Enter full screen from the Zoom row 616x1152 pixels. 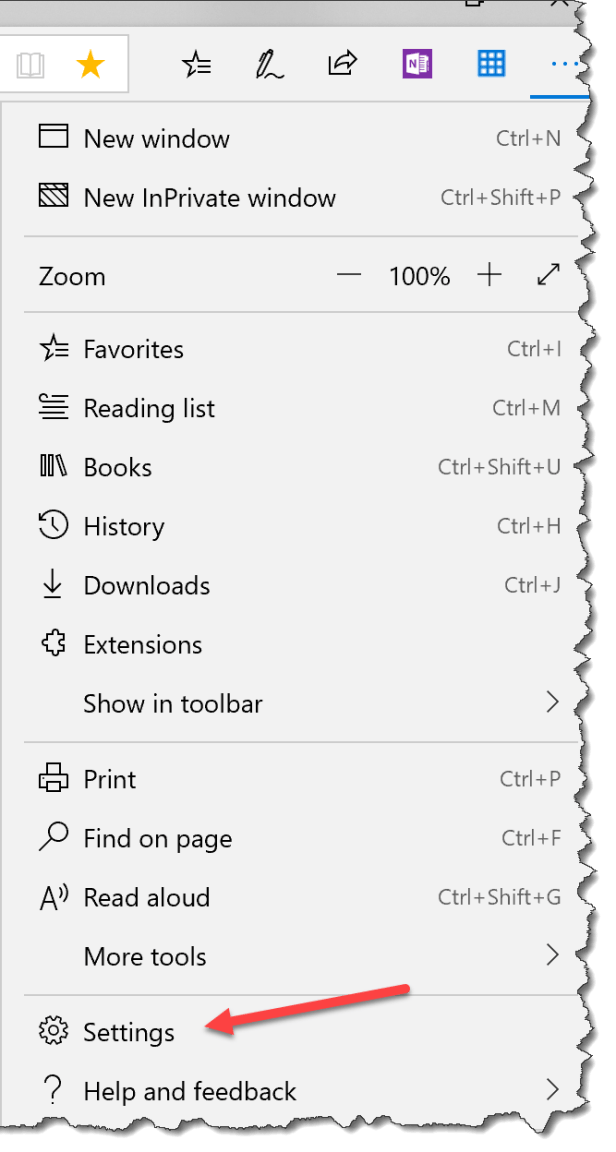548,276
